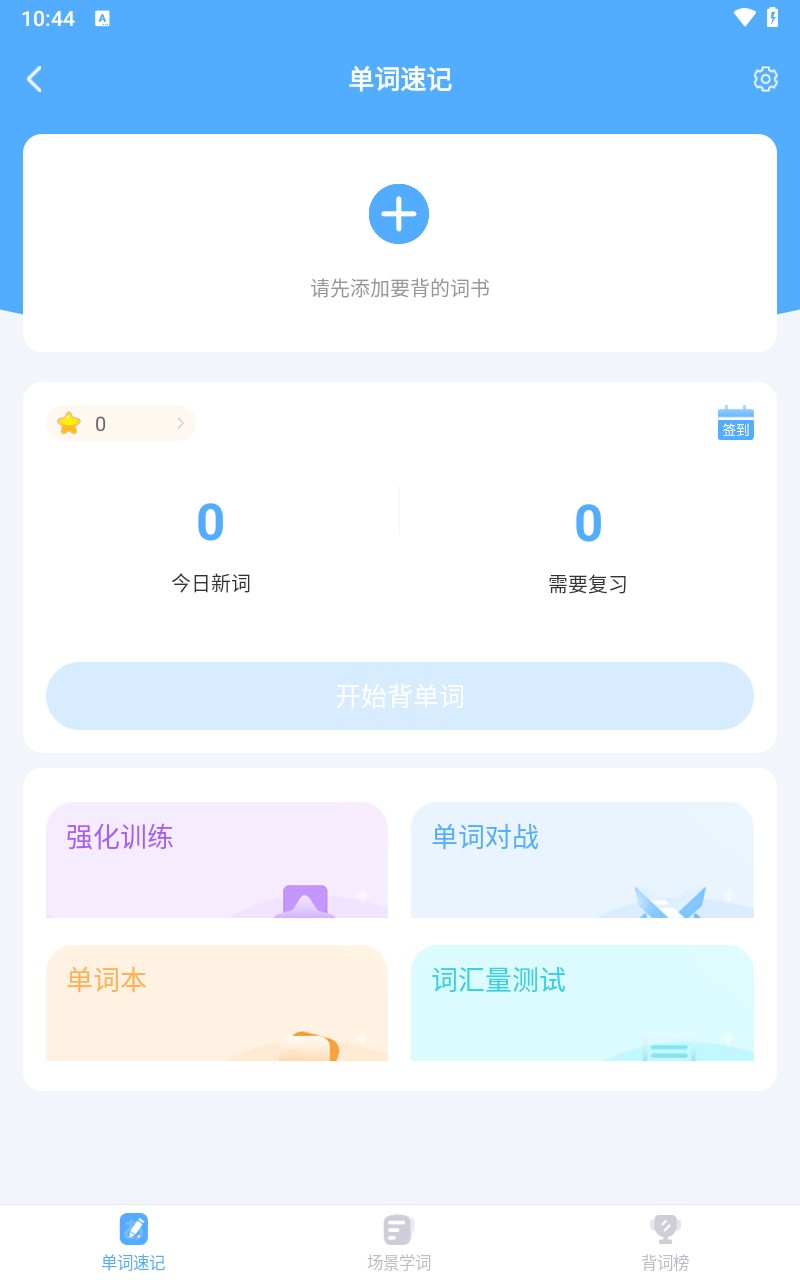Image resolution: width=800 pixels, height=1280 pixels.
Task: Tap the plus icon to add a wordbook
Action: pos(399,213)
